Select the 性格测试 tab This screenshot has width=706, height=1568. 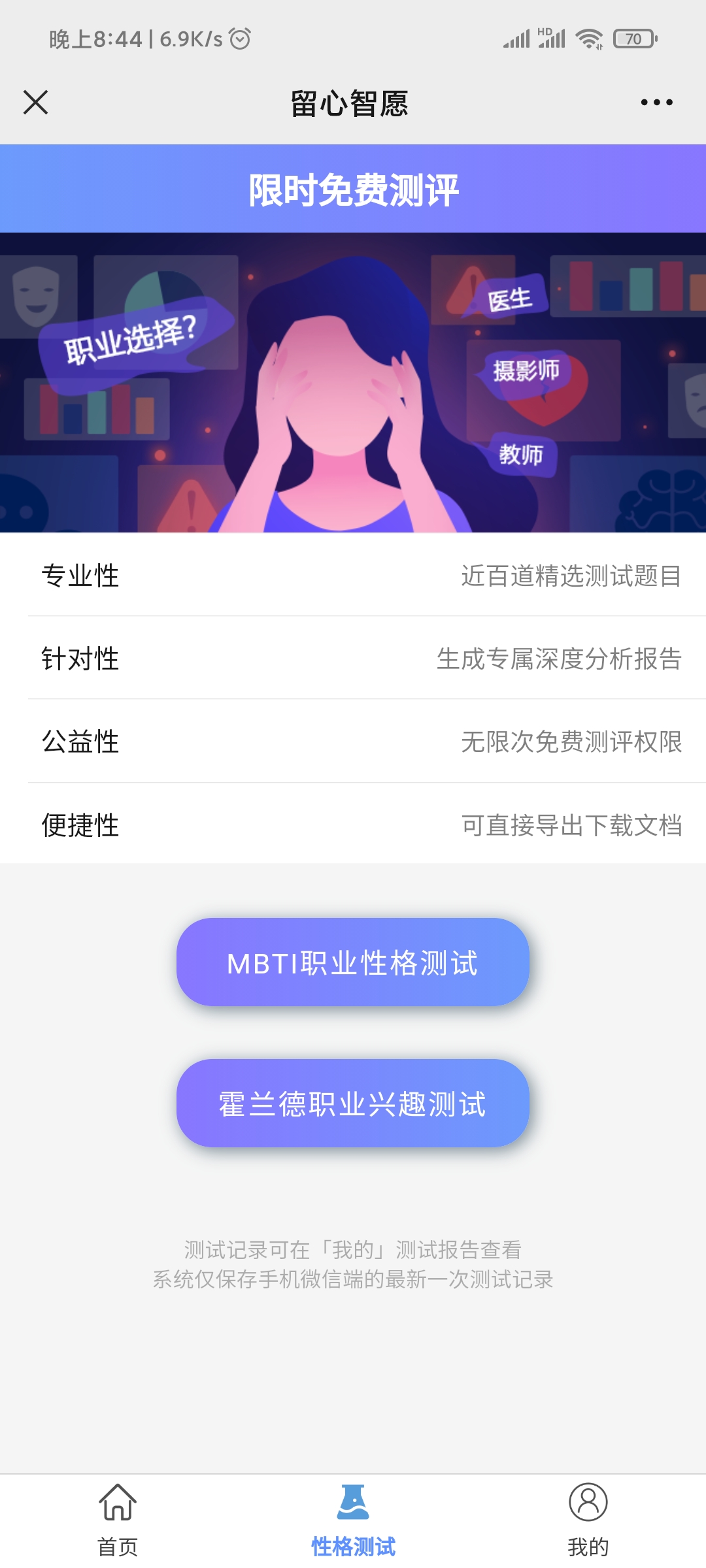click(x=353, y=1520)
